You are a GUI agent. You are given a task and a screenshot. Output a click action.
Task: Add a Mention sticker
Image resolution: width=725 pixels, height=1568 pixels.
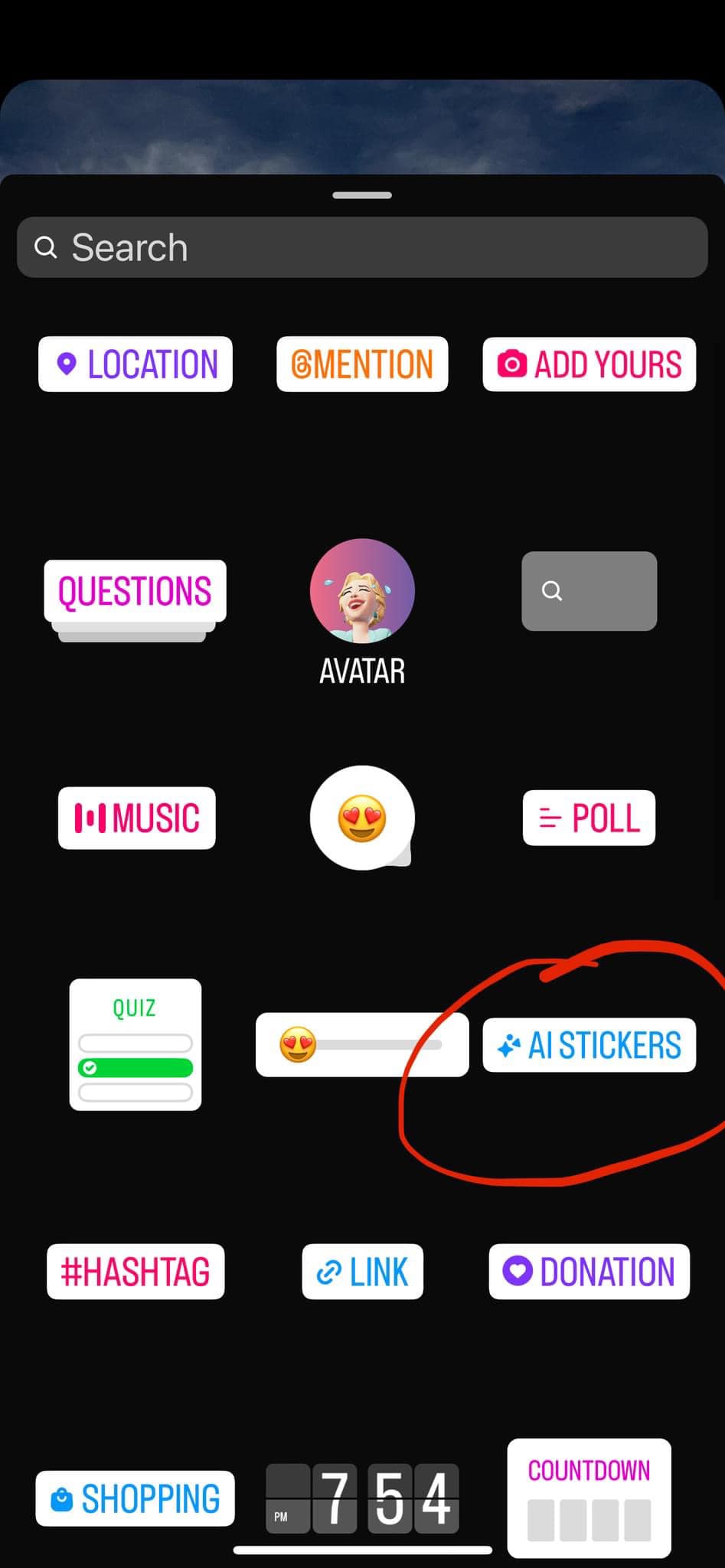tap(362, 364)
